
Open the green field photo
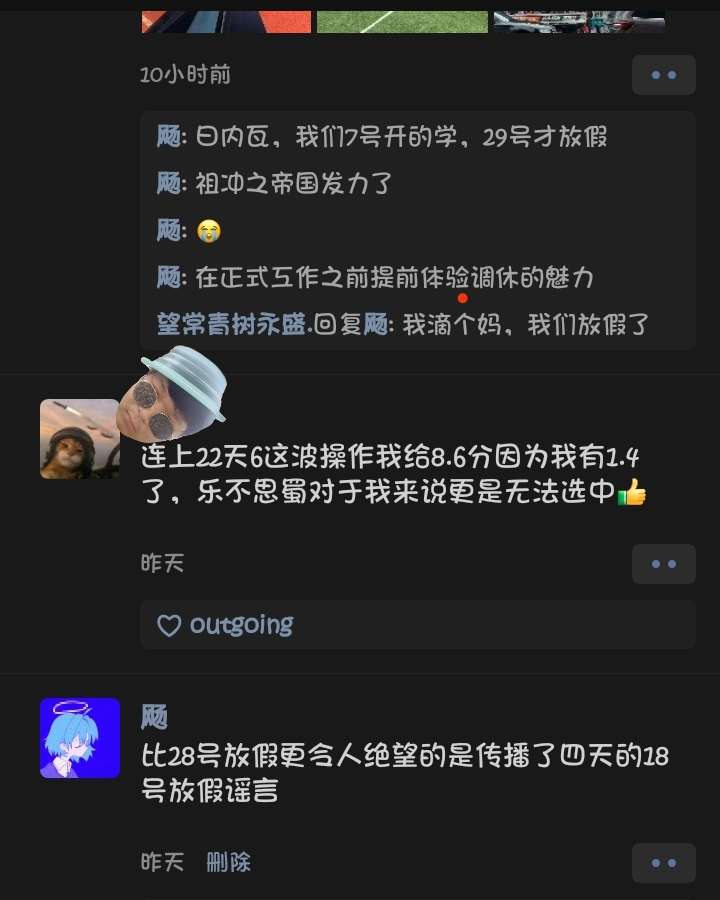coord(402,18)
